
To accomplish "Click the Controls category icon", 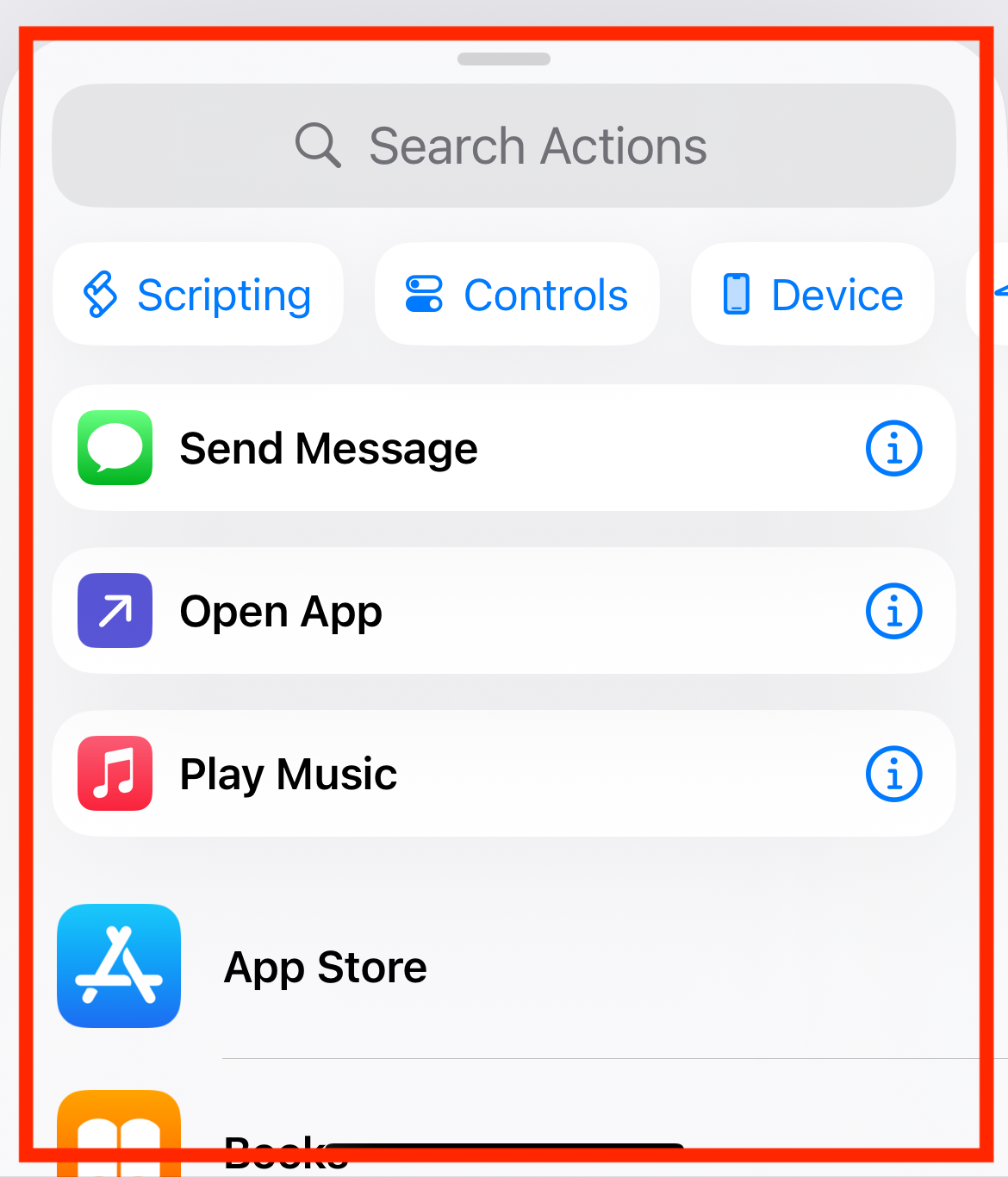I will [423, 294].
